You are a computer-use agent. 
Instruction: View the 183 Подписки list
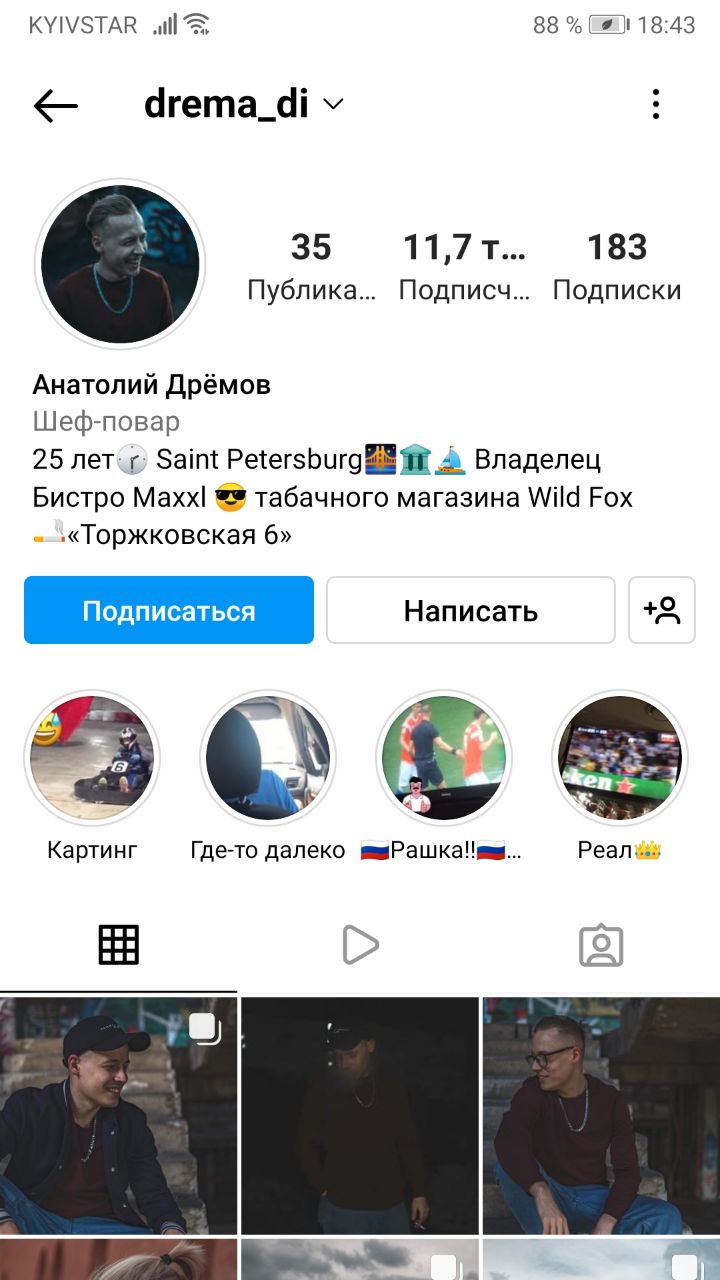[617, 266]
